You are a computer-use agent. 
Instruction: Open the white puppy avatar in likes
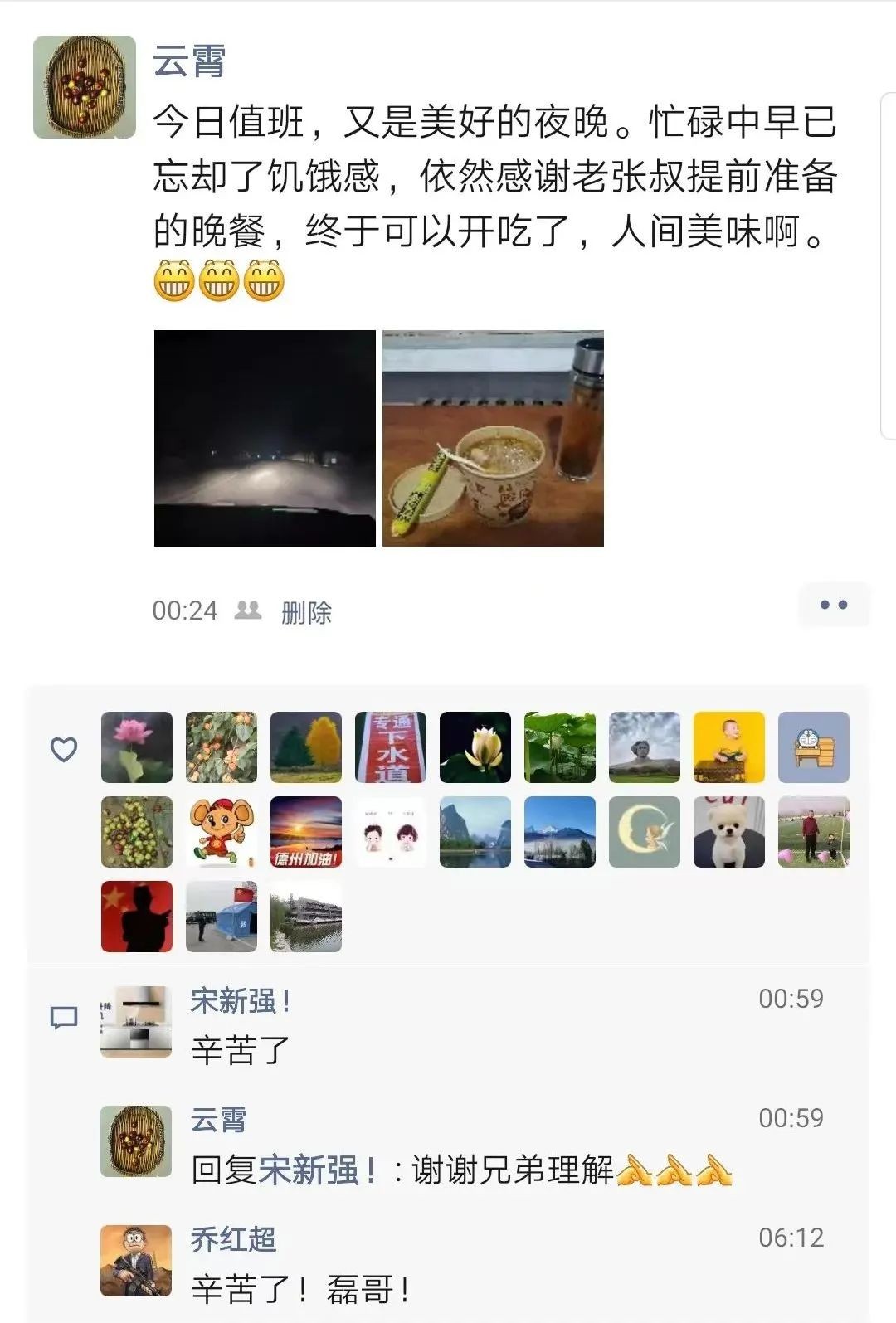point(729,832)
